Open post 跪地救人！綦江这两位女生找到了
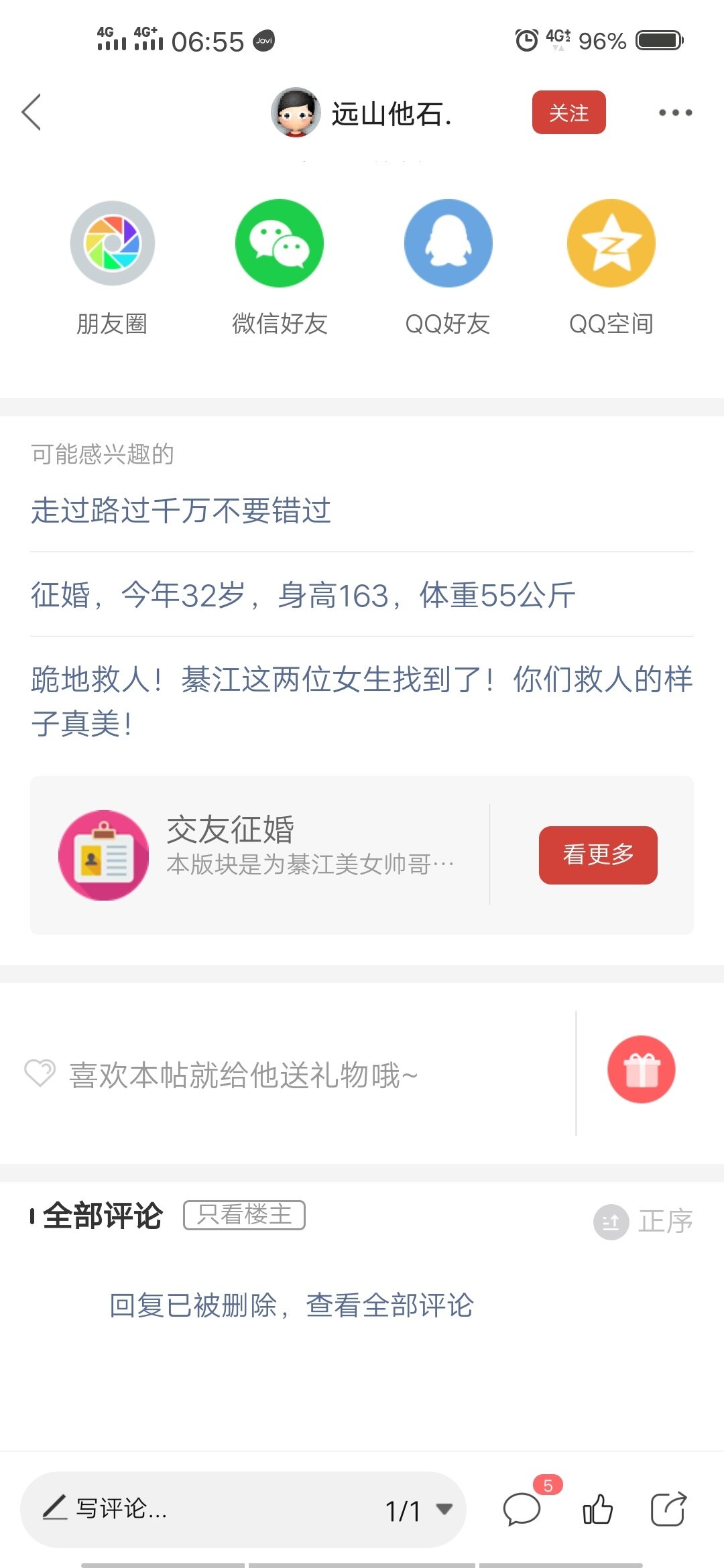 [x=361, y=700]
